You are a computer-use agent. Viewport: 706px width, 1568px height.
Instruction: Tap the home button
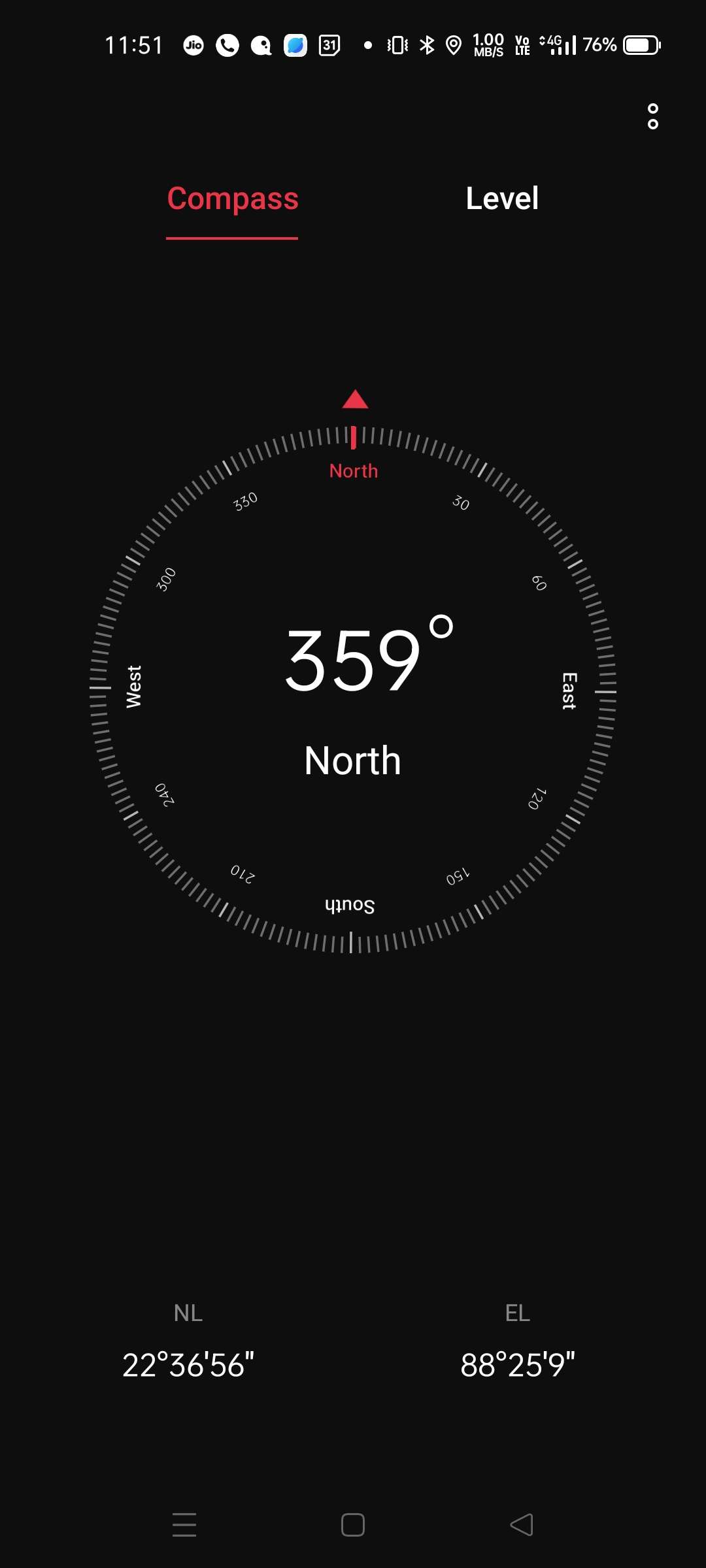pyautogui.click(x=353, y=1525)
